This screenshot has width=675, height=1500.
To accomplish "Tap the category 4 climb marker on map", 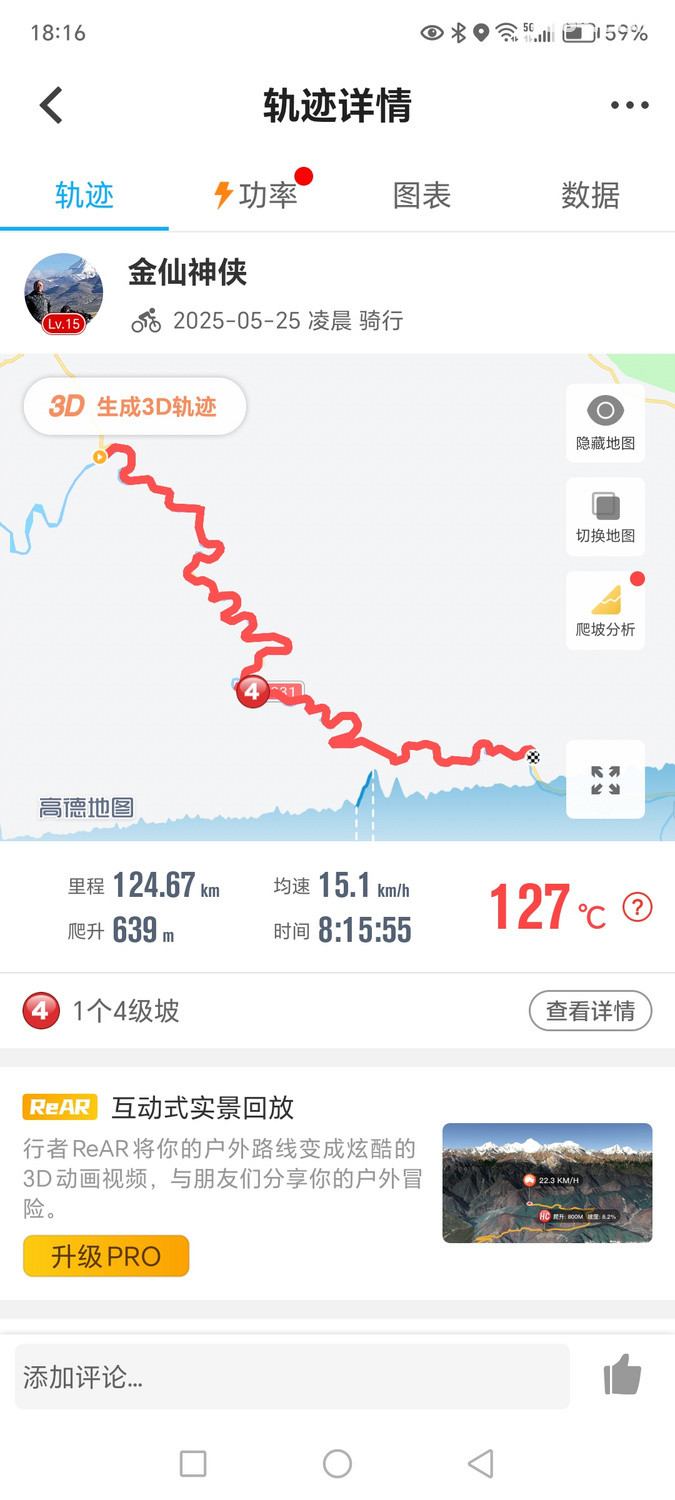I will (252, 691).
